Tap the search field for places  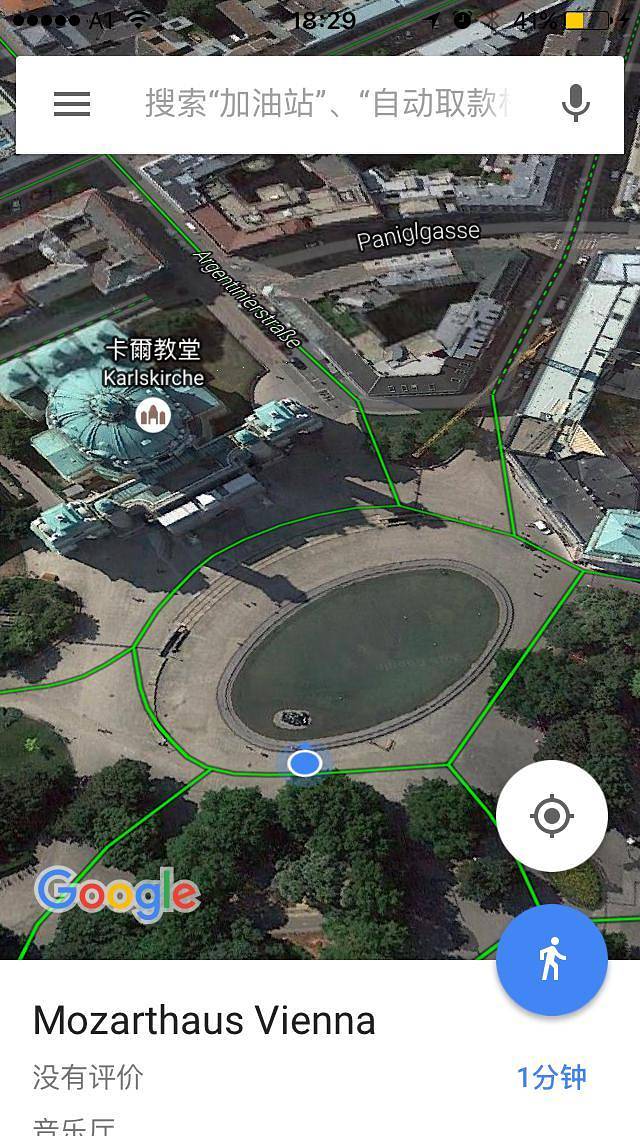click(x=330, y=104)
